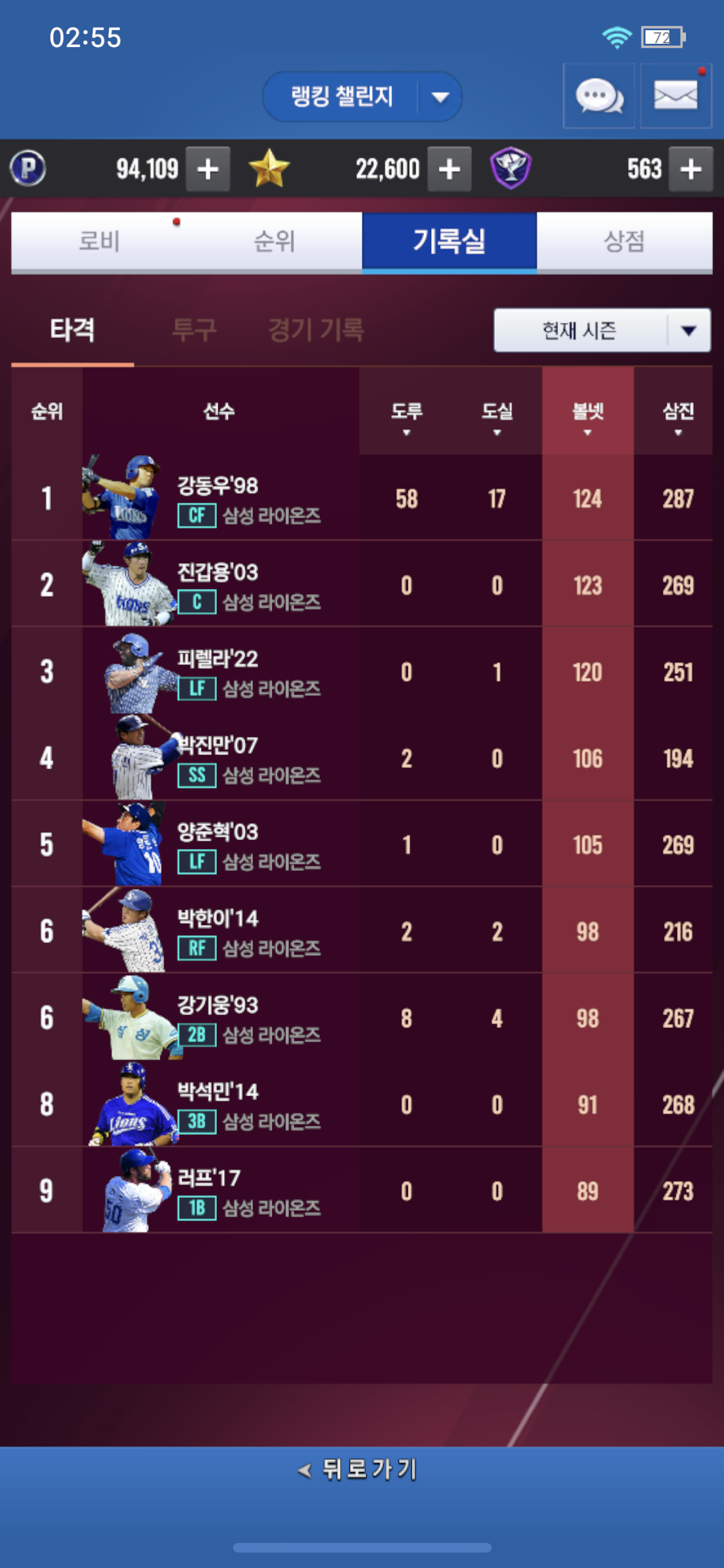Switch to the 경기 기록 sub-tab
Viewport: 724px width, 1568px height.
tap(316, 330)
